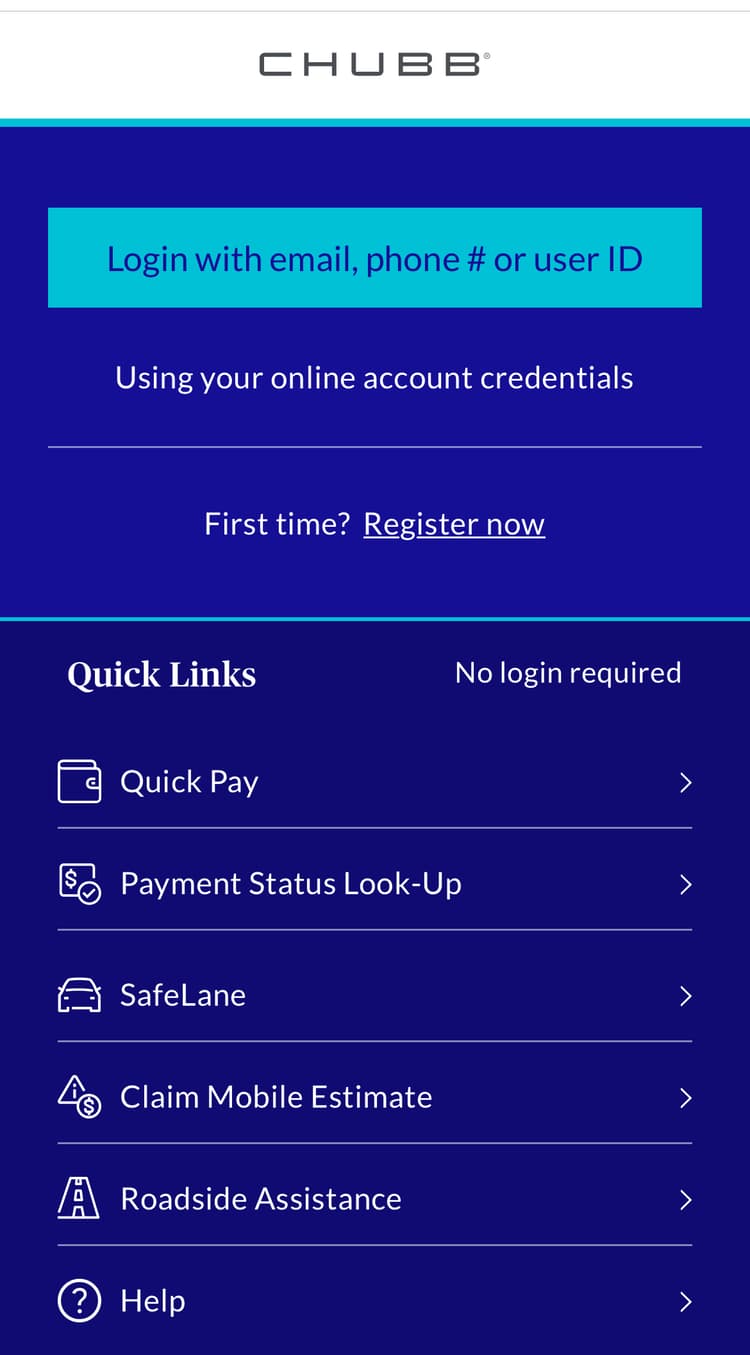Select Payment Status Look-Up
The height and width of the screenshot is (1355, 750).
click(x=375, y=884)
